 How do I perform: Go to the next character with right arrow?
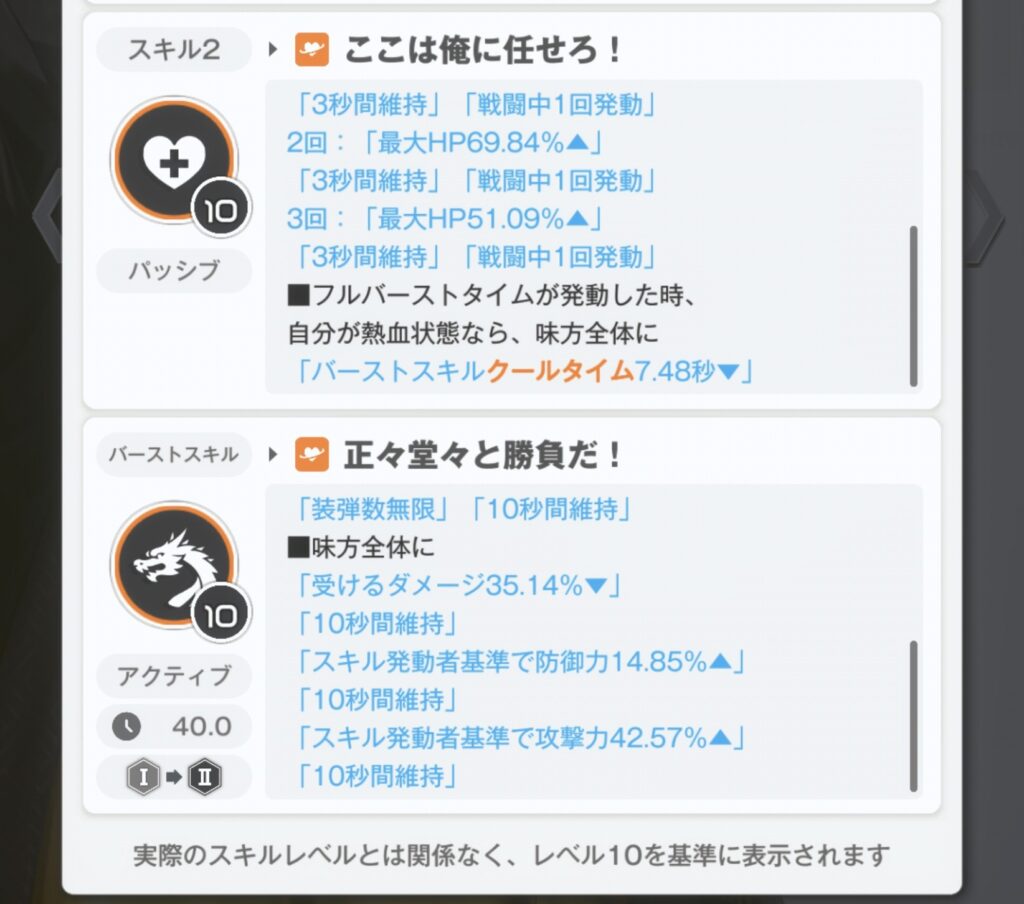(x=984, y=215)
